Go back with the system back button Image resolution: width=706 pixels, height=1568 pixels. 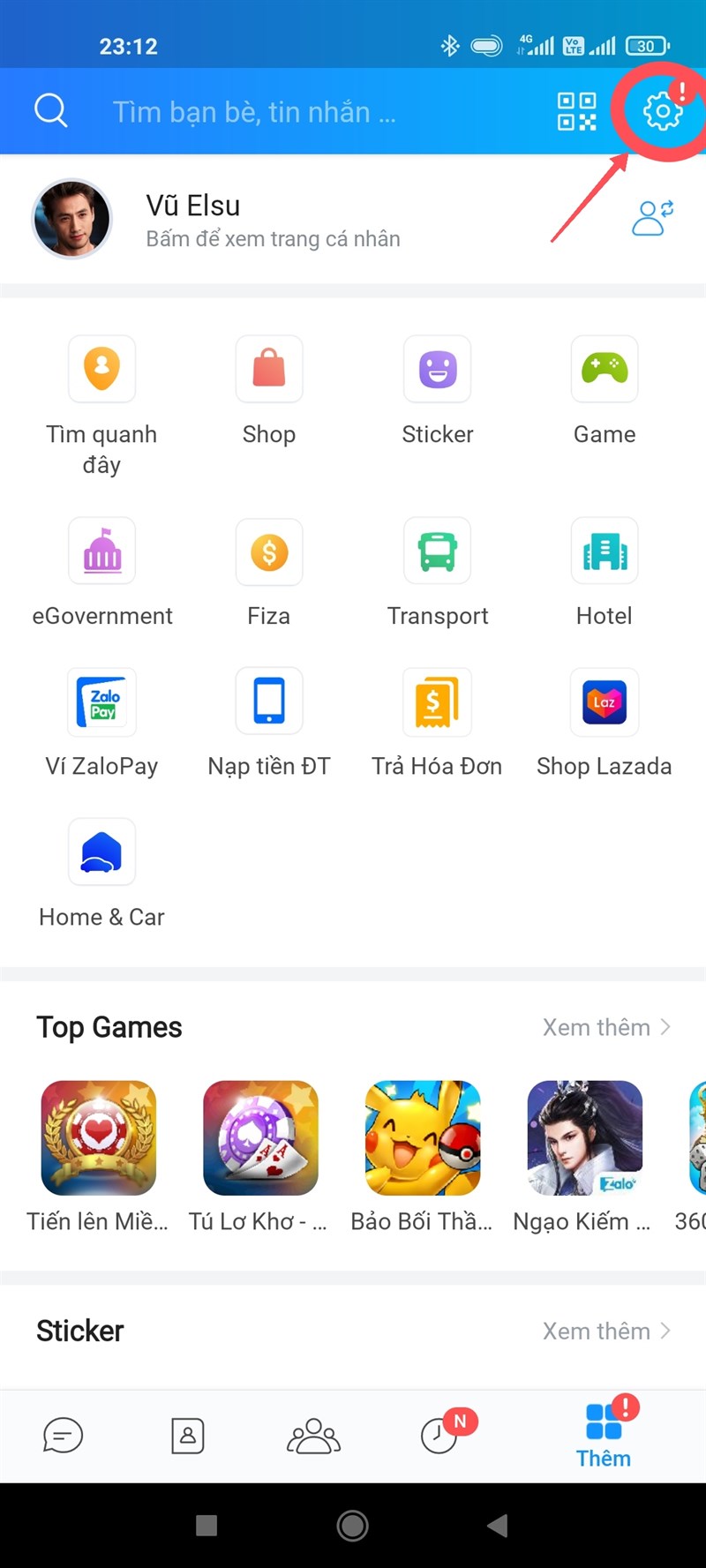coord(498,1525)
